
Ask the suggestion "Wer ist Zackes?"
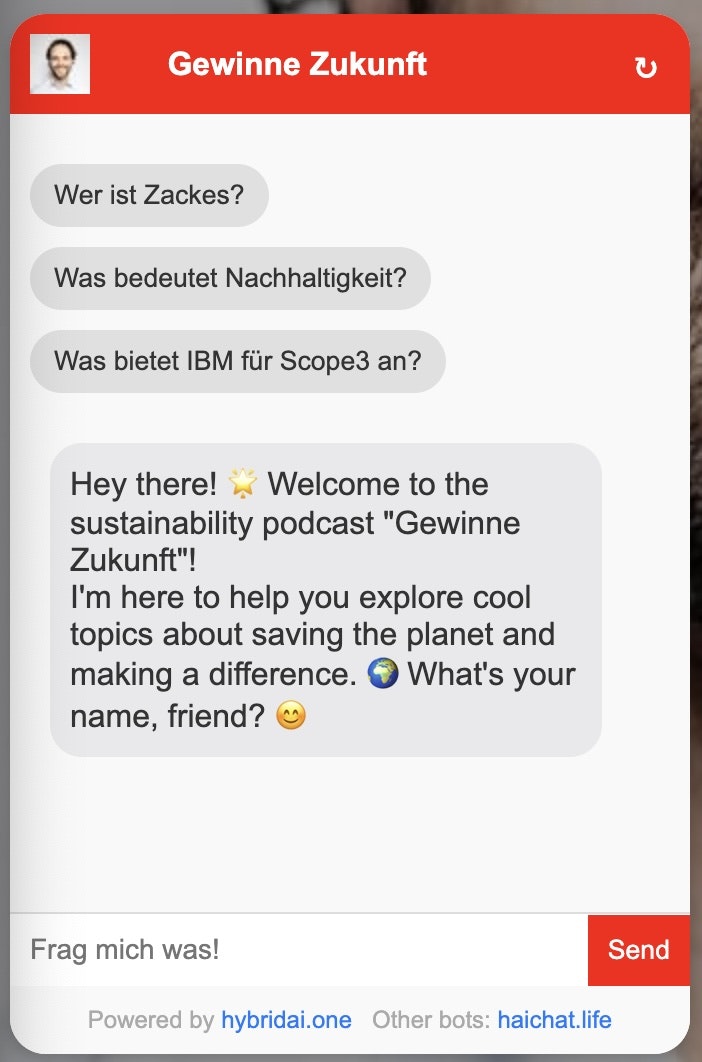[149, 195]
